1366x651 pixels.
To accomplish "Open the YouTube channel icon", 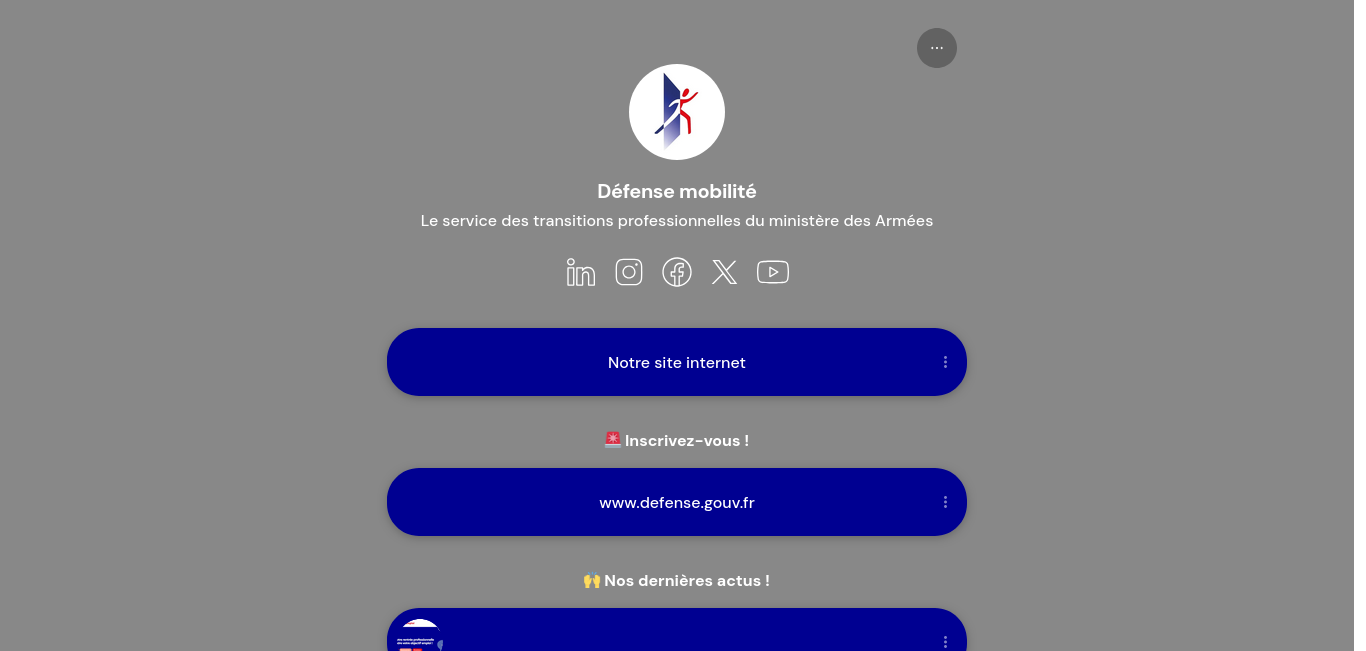I will (773, 272).
